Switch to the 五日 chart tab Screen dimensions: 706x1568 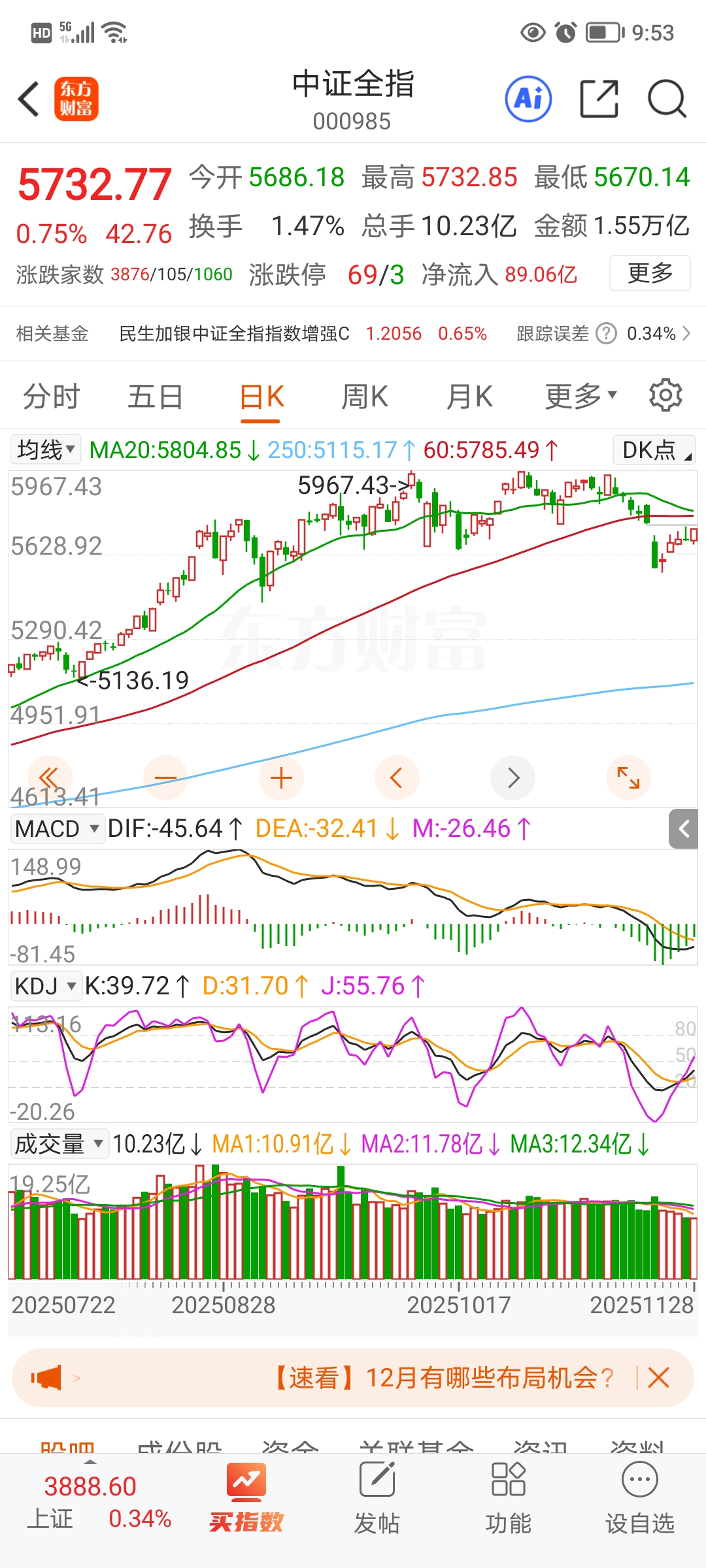click(155, 397)
